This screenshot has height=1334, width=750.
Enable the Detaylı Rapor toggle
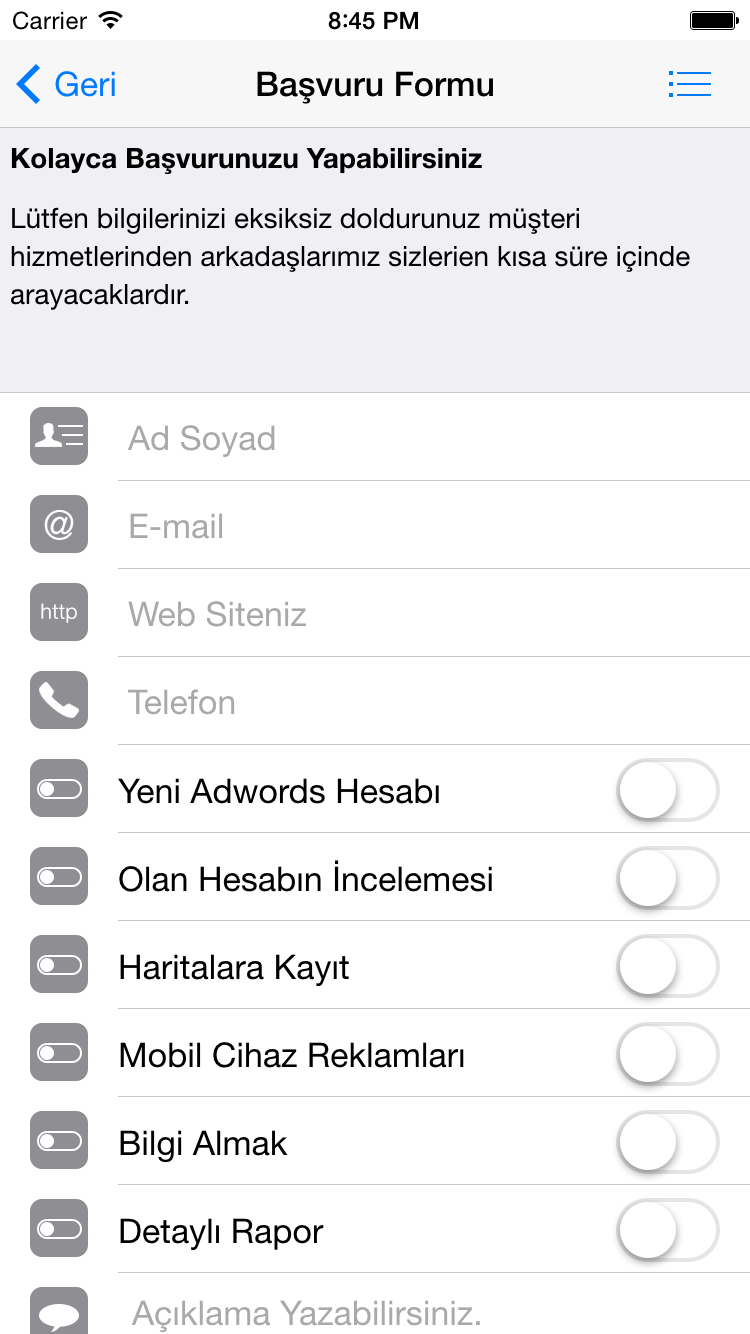point(667,1229)
